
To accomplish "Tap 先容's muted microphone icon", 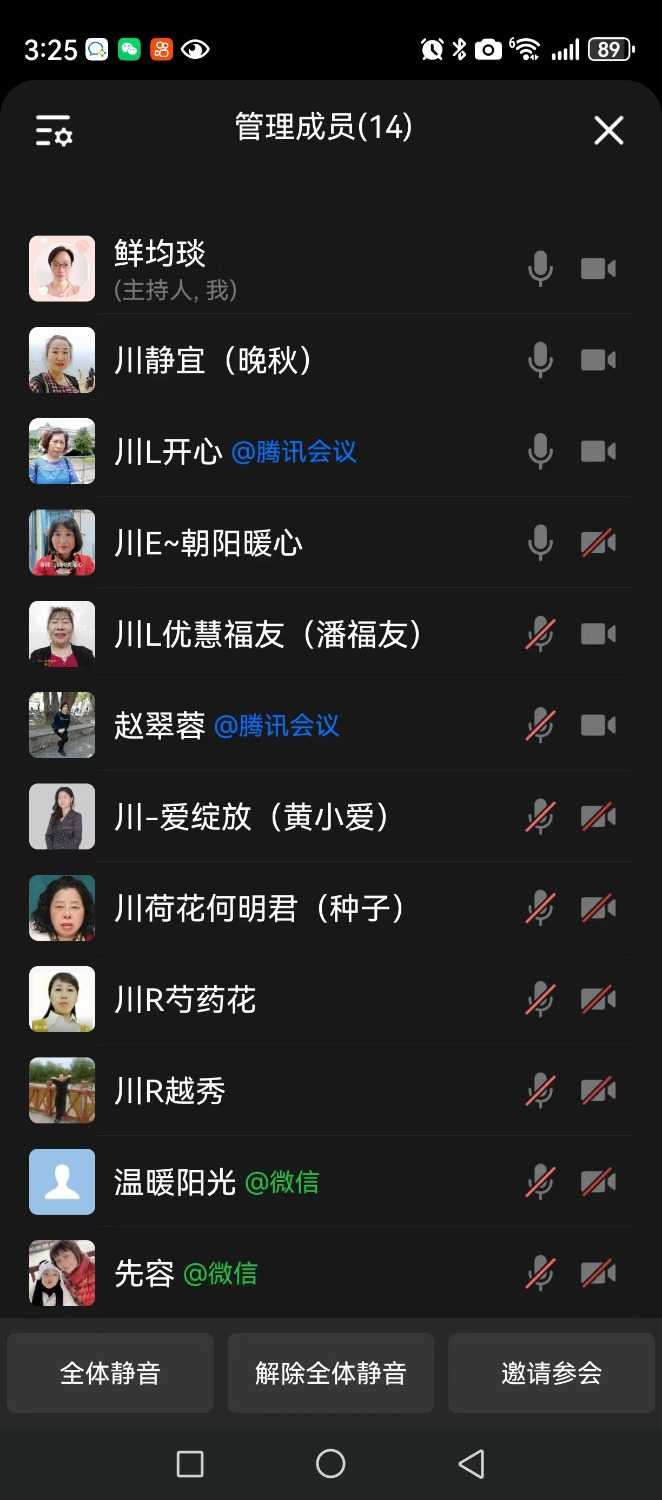I will [540, 1273].
